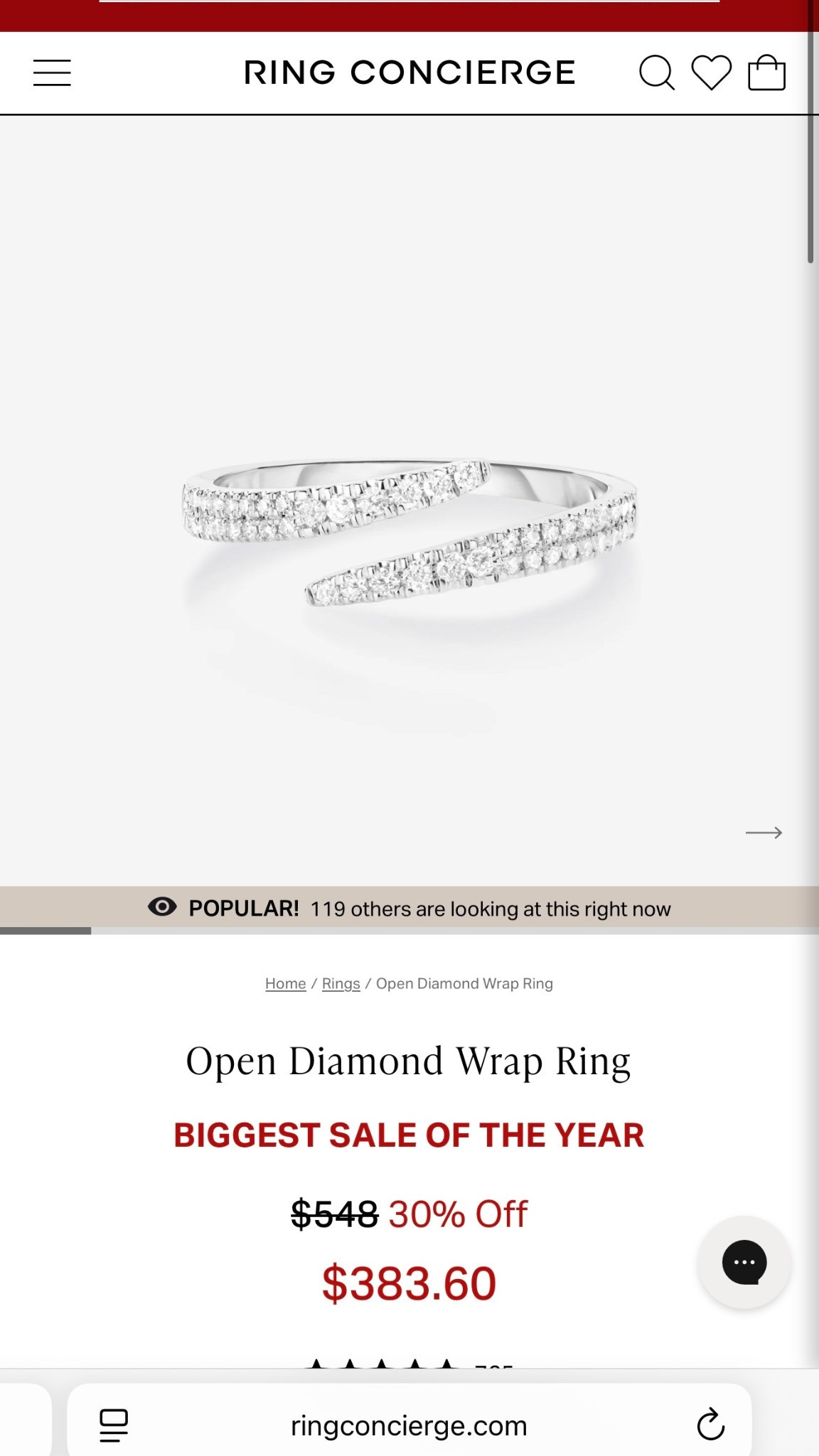Reload the page in browser
819x1456 pixels.
coord(710,1425)
